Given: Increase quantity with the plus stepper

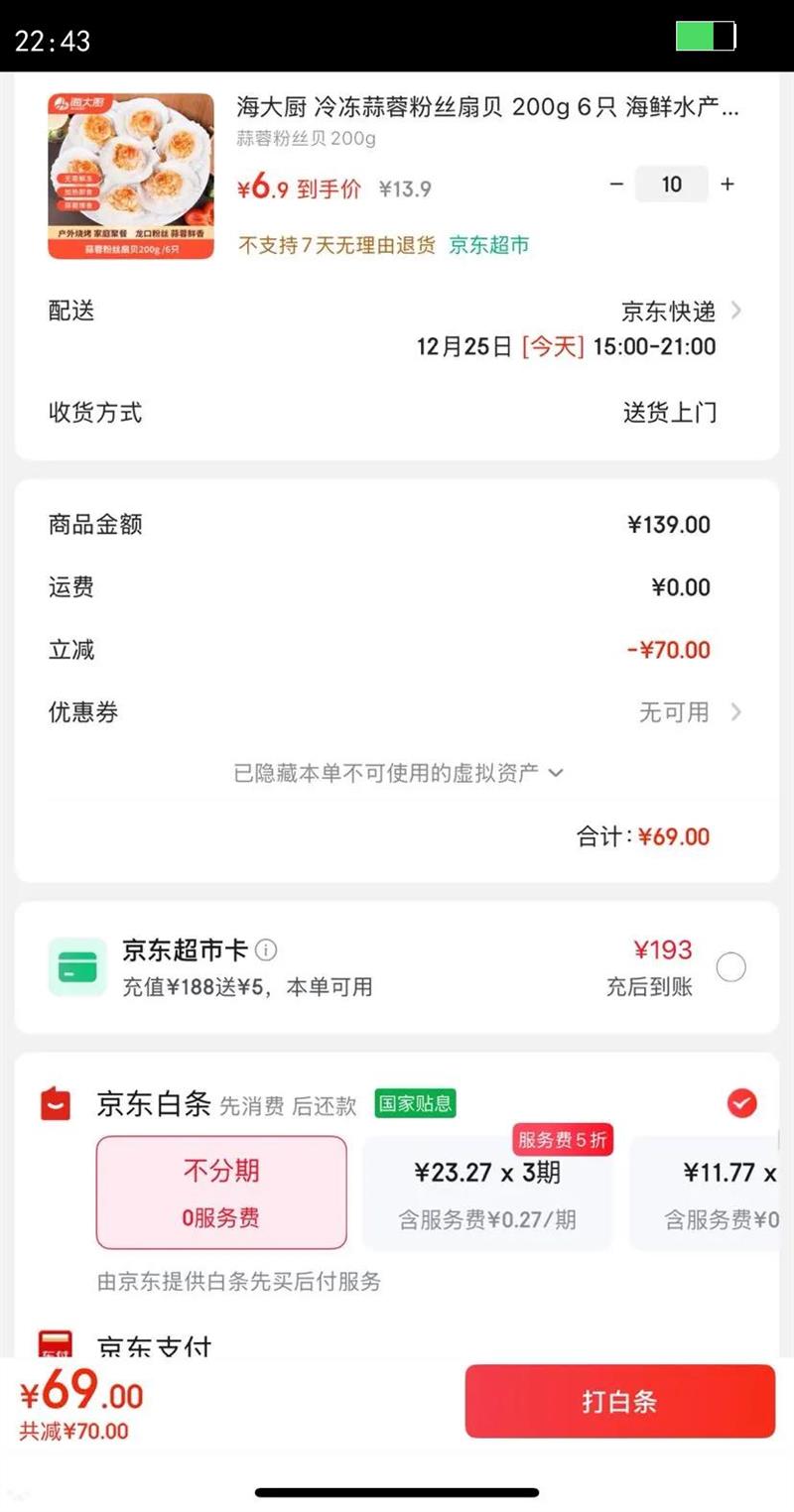Looking at the screenshot, I should (x=726, y=185).
